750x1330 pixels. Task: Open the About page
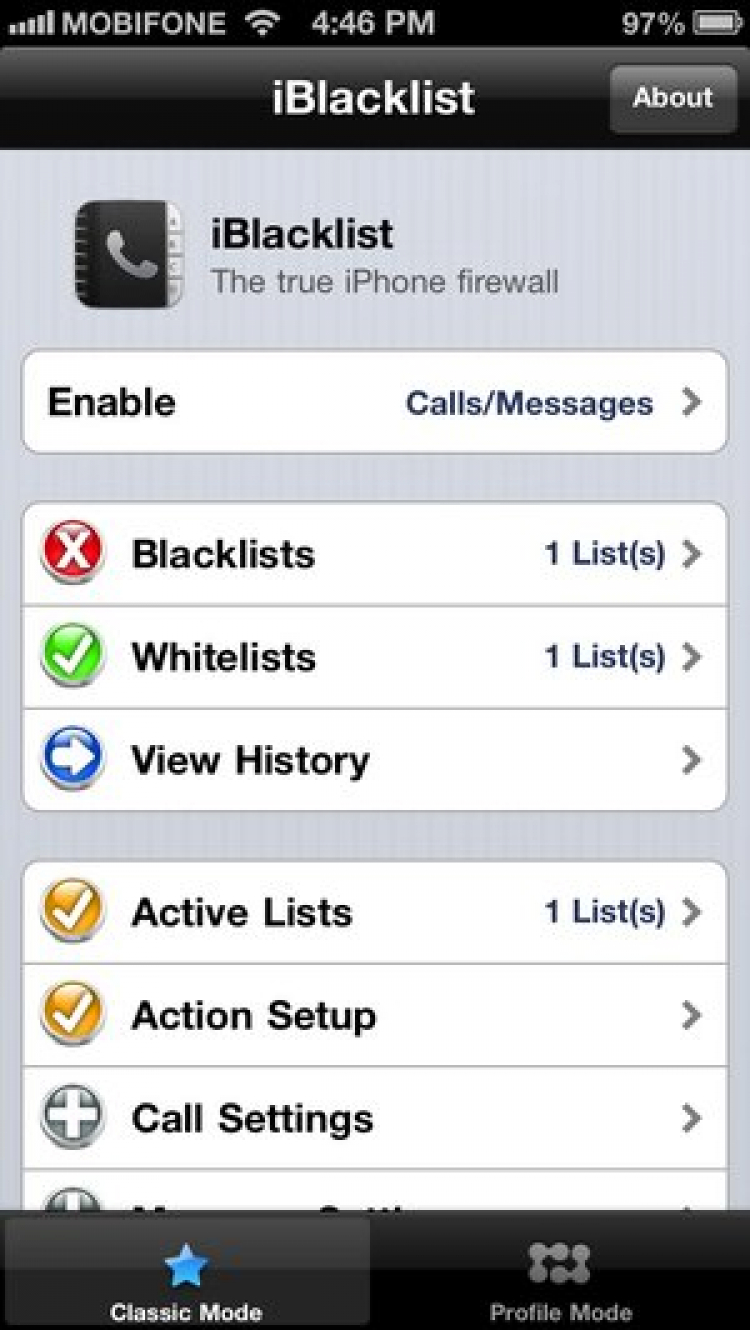[x=672, y=98]
